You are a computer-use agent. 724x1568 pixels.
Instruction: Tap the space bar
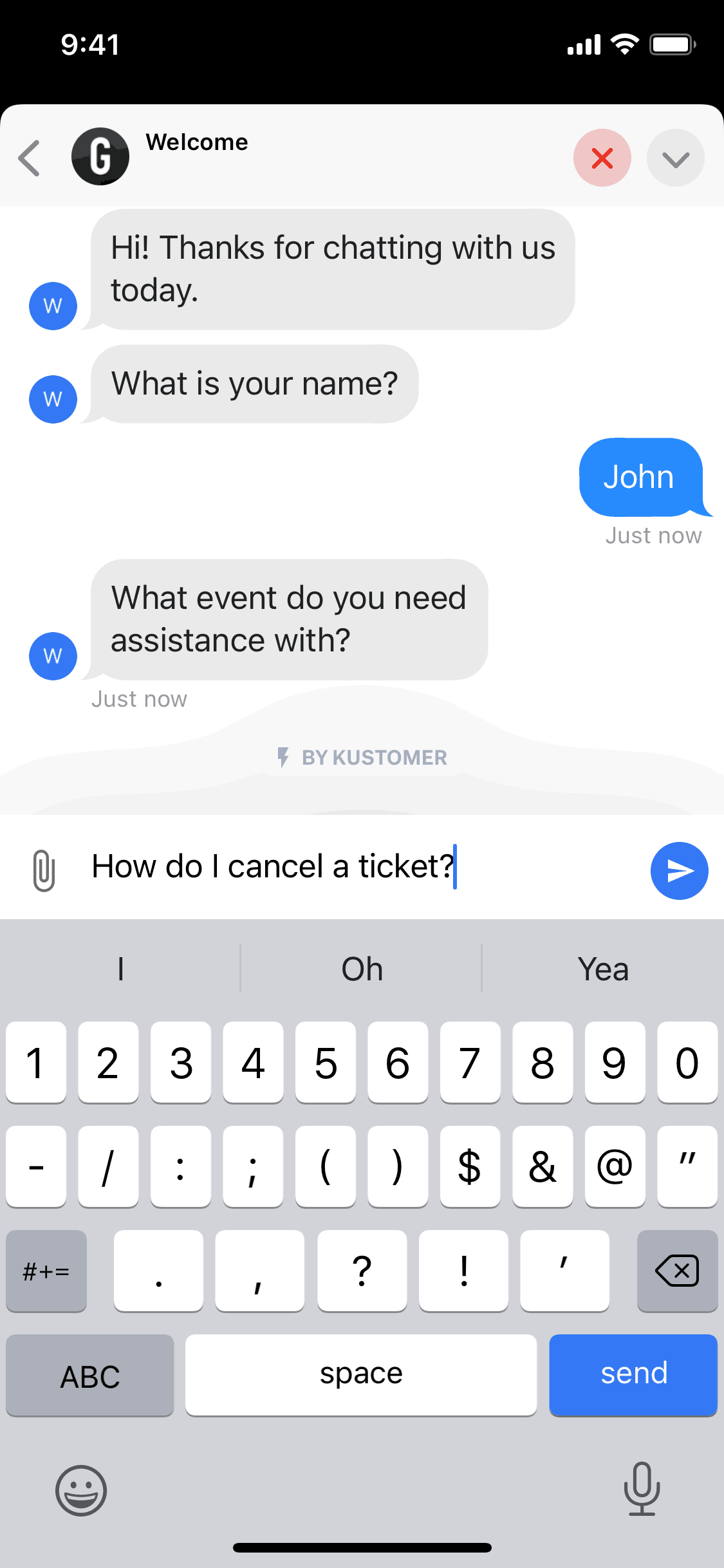tap(361, 1374)
